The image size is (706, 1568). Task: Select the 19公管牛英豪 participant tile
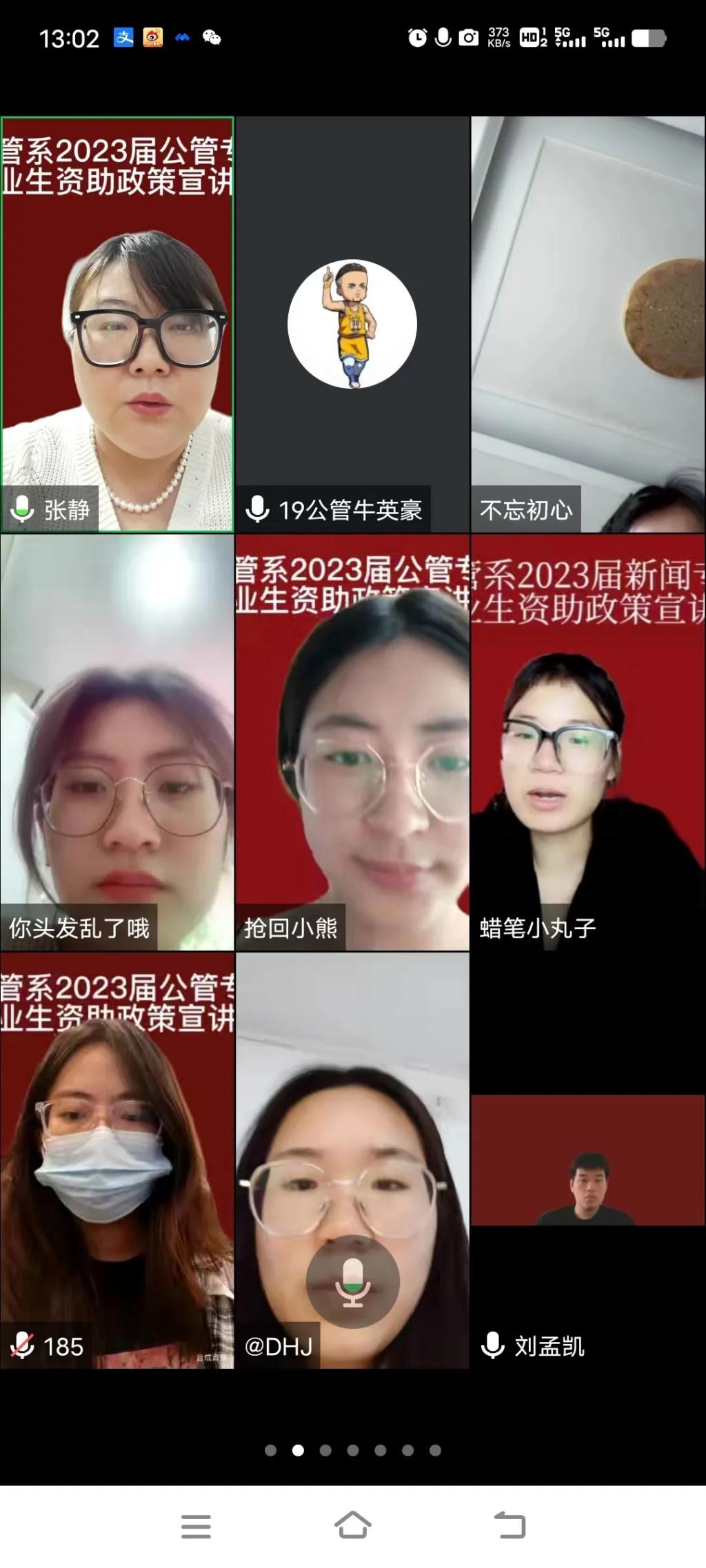click(352, 324)
